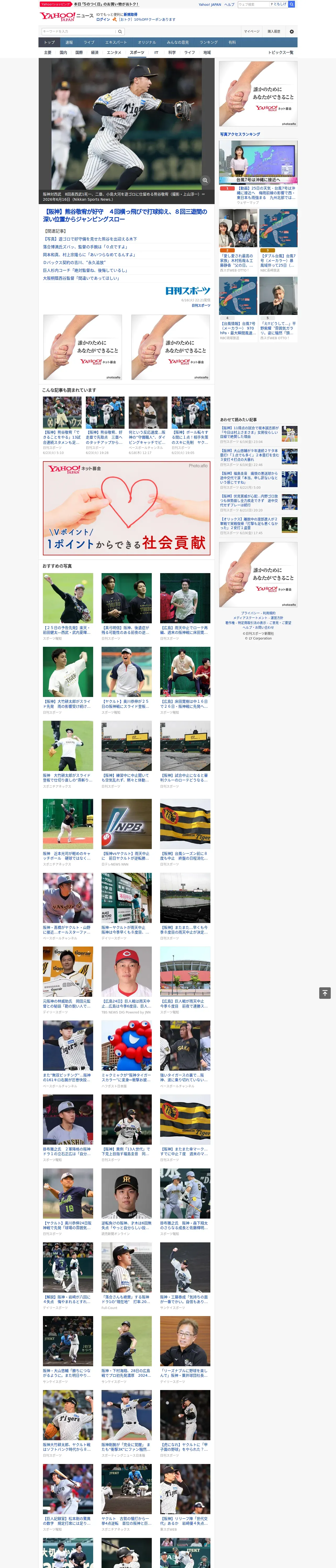This screenshot has height=1568, width=336.
Task: Open マイページ
Action: pyautogui.click(x=251, y=31)
